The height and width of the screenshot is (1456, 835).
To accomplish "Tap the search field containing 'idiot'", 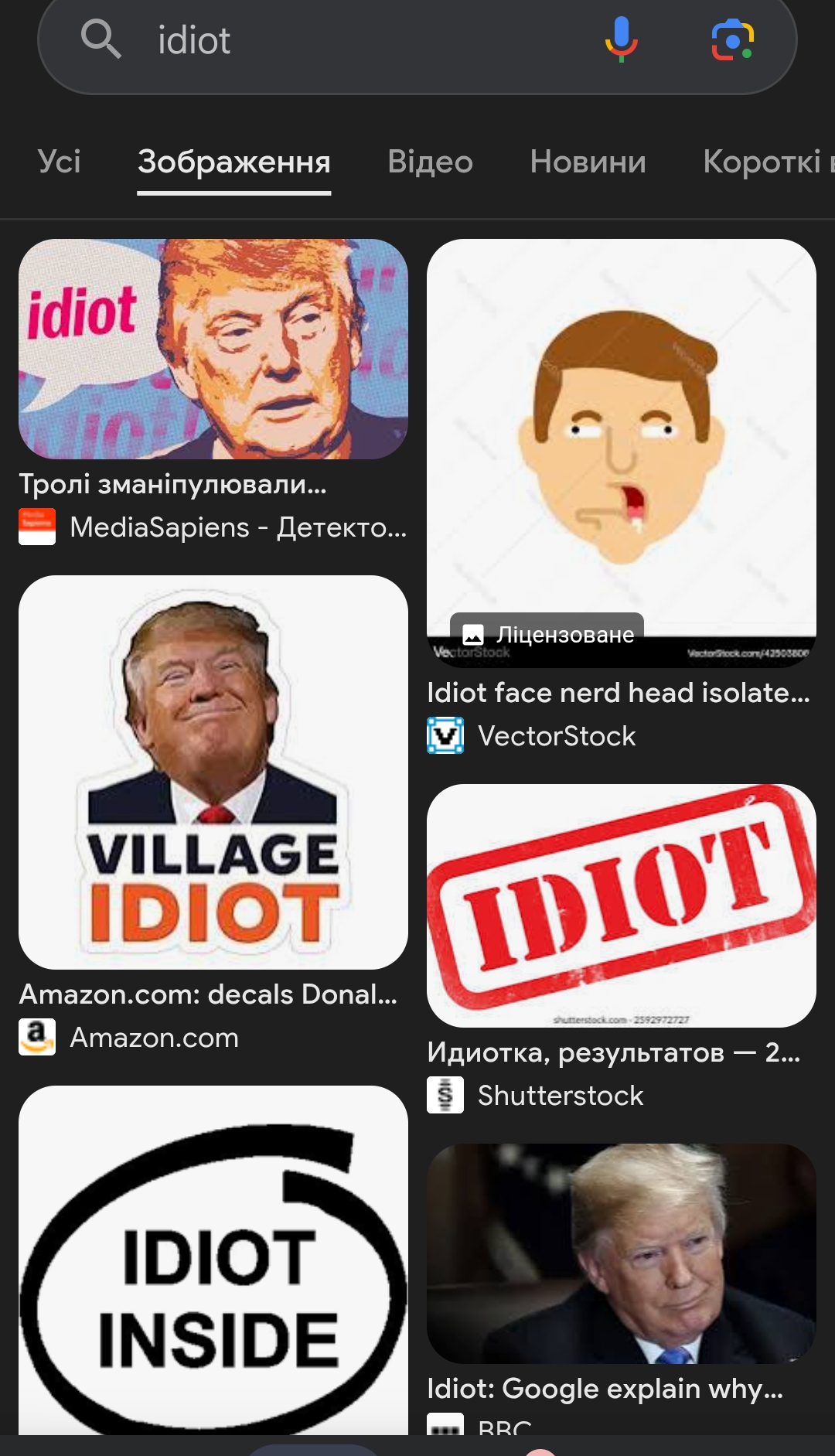I will point(348,40).
